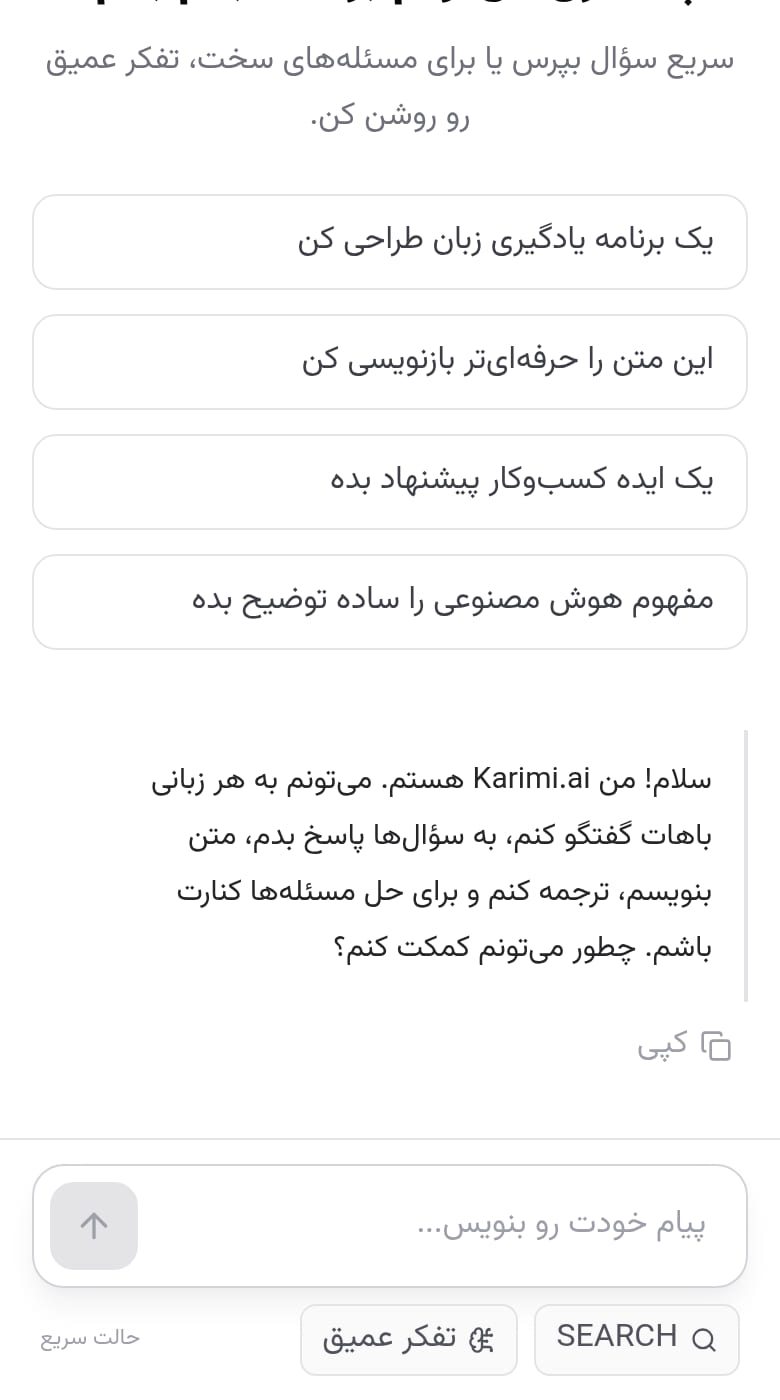Tap the send arrow button
This screenshot has width=780, height=1400.
pyautogui.click(x=94, y=1226)
